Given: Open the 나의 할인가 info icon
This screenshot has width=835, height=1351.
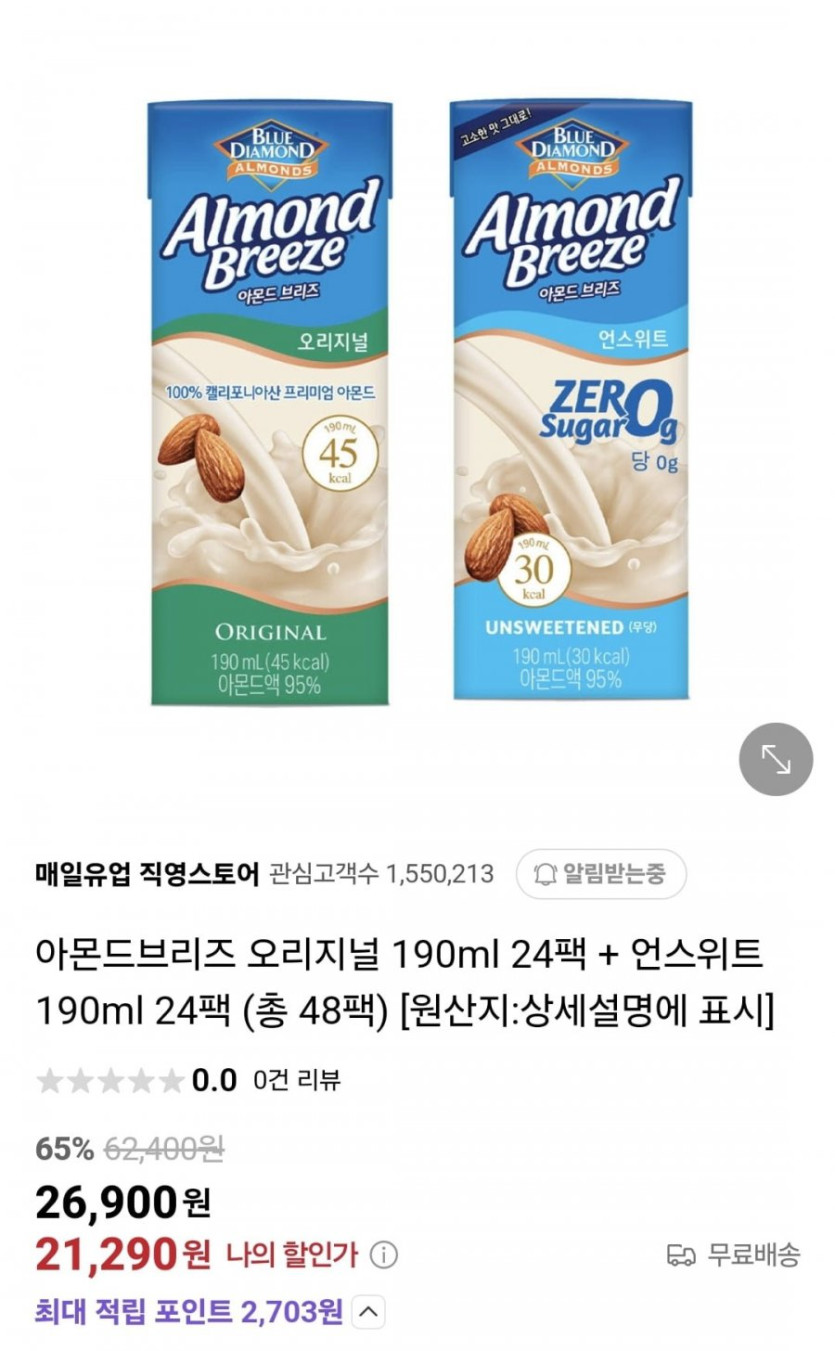Looking at the screenshot, I should coord(383,1254).
